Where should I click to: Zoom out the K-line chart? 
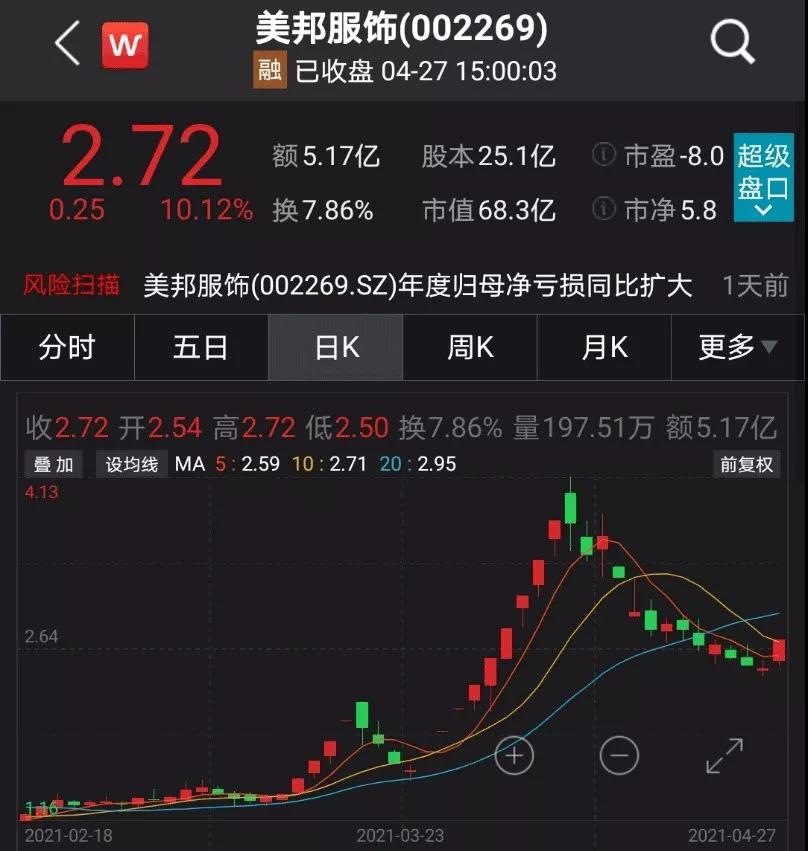[620, 754]
